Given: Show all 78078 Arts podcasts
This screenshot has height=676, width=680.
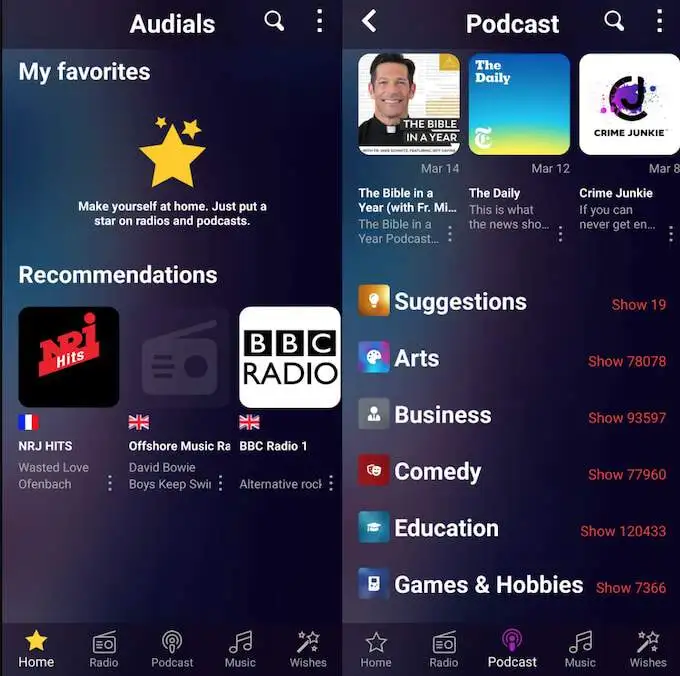Looking at the screenshot, I should [626, 361].
